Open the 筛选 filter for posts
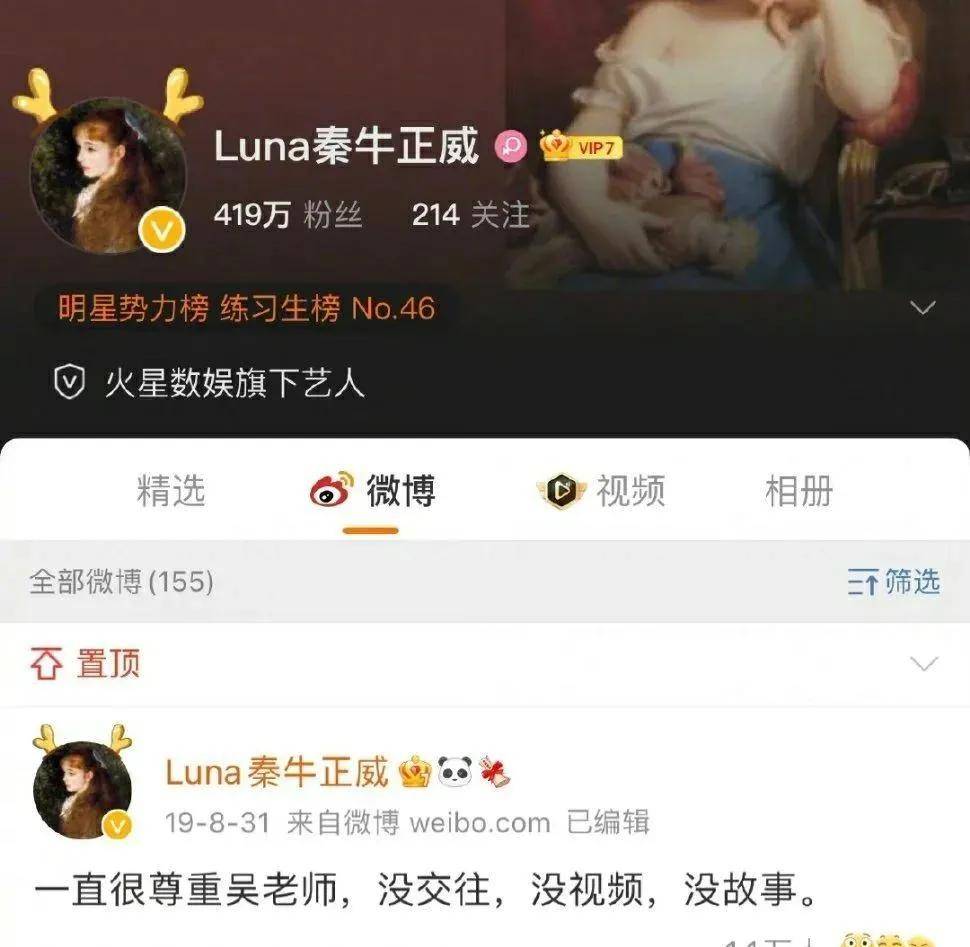Screen dimensions: 970x947 894,582
